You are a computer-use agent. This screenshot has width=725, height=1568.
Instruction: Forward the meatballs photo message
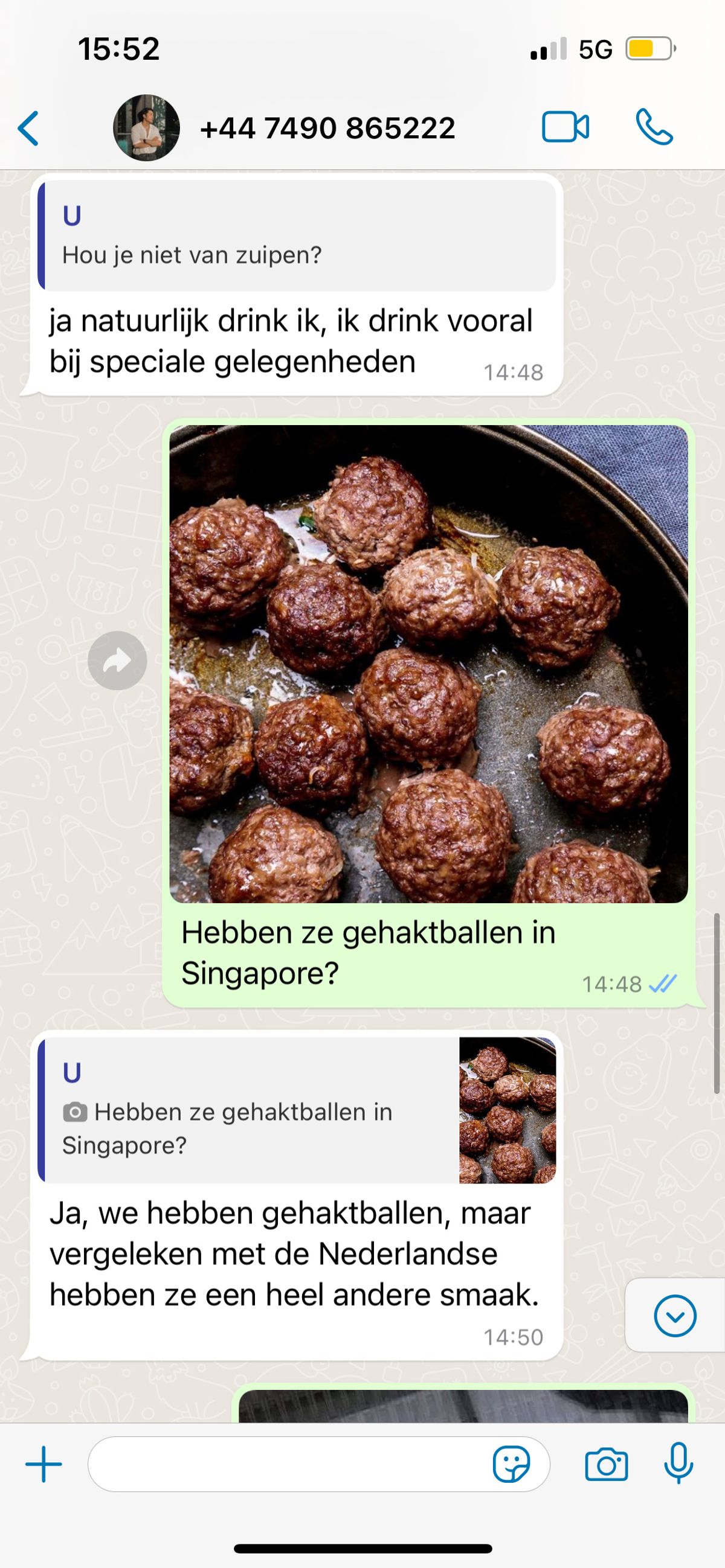pyautogui.click(x=117, y=661)
